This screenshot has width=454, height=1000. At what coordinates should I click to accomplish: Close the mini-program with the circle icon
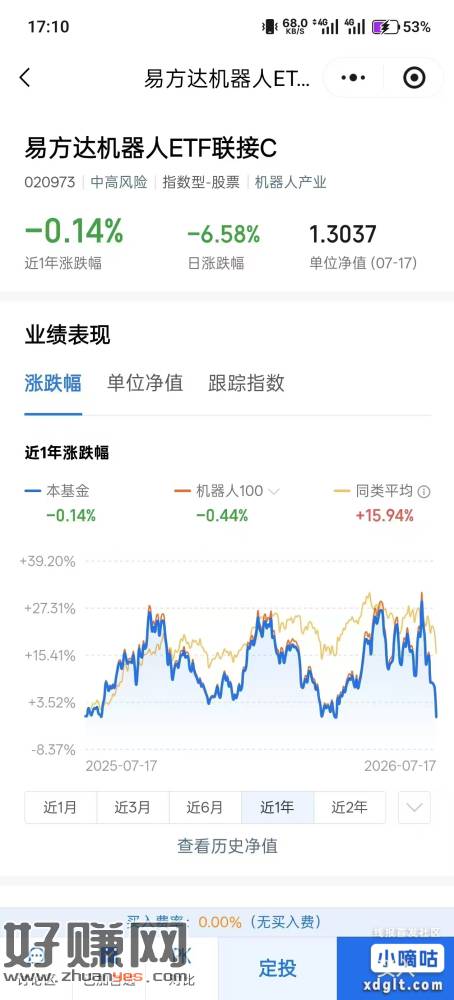pos(414,78)
